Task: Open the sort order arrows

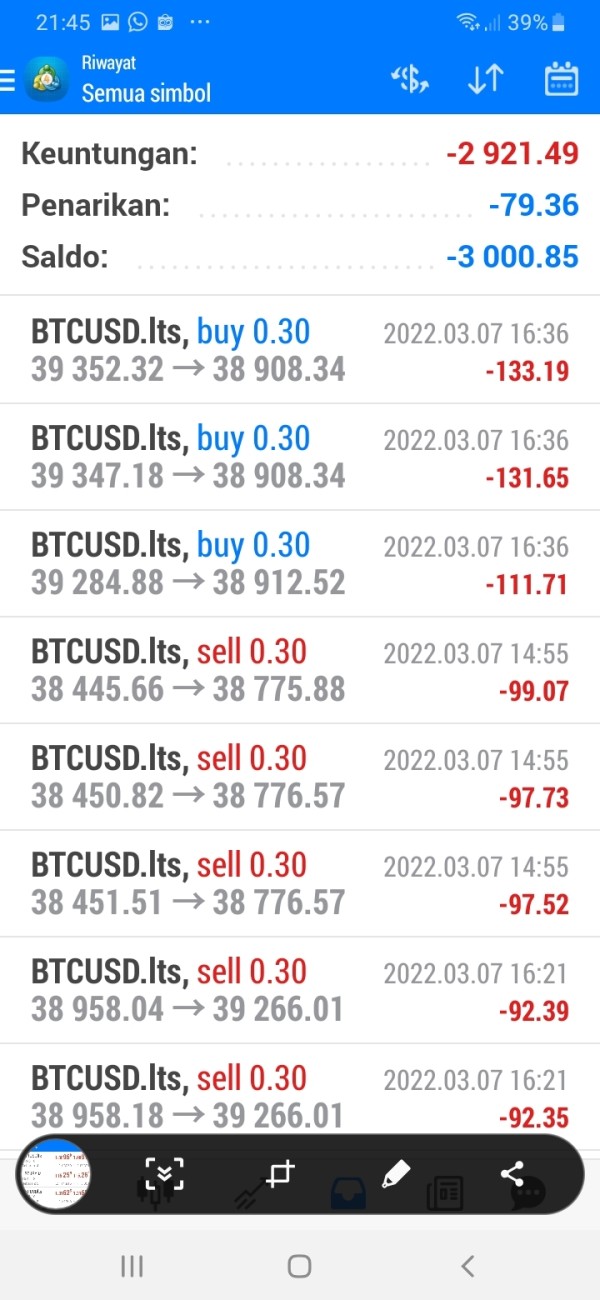Action: 485,80
